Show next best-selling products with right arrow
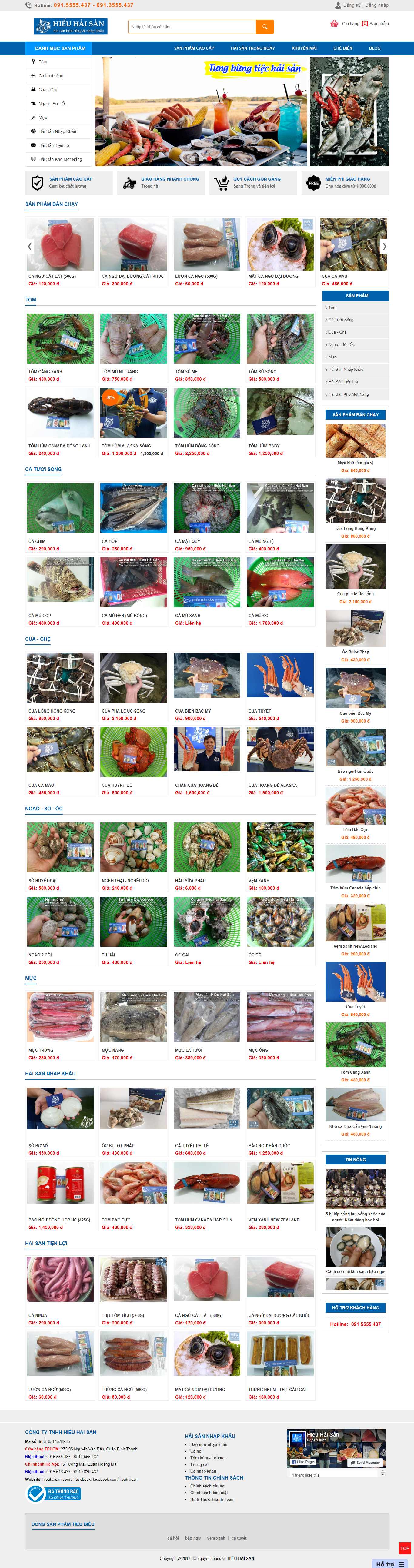The width and height of the screenshot is (414, 1568). 384,247
